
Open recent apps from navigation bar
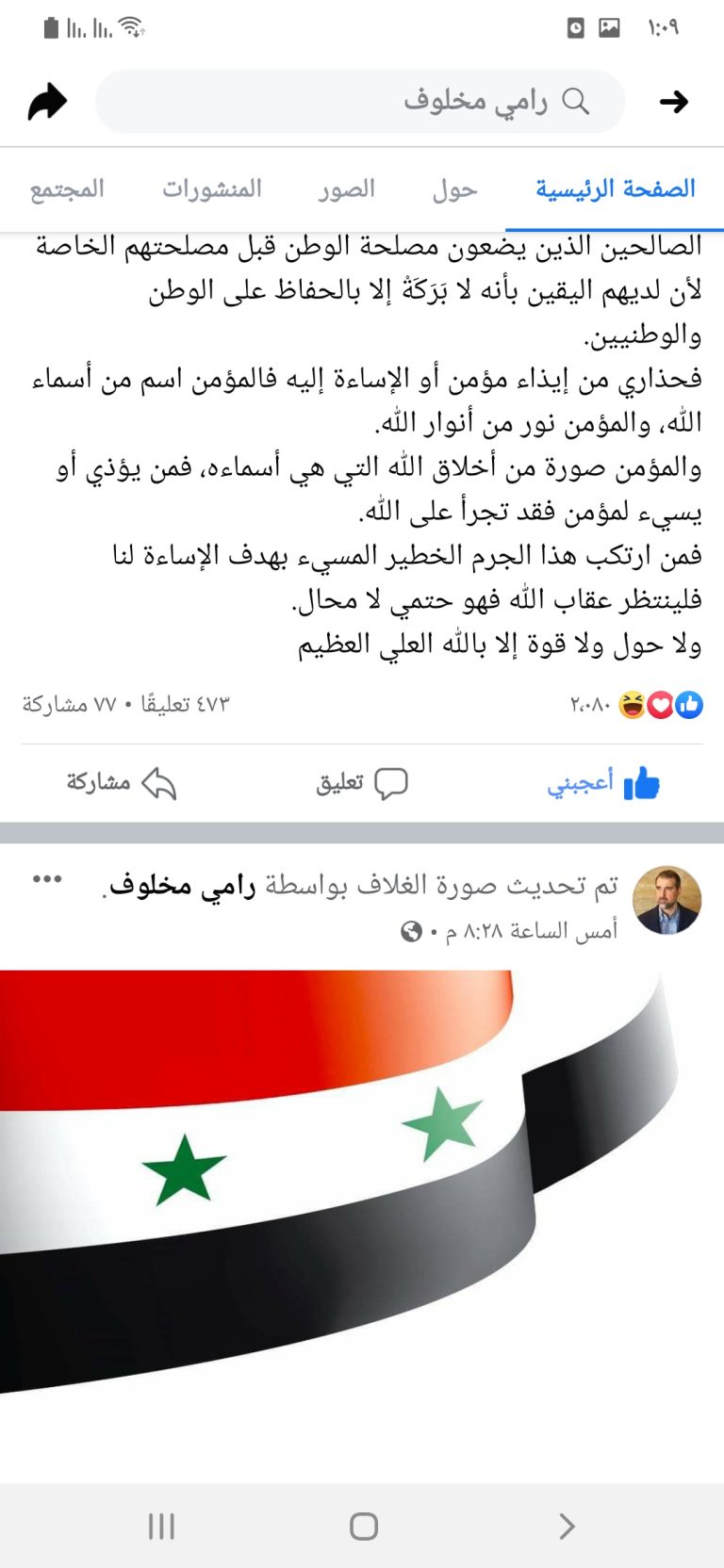tap(161, 1526)
